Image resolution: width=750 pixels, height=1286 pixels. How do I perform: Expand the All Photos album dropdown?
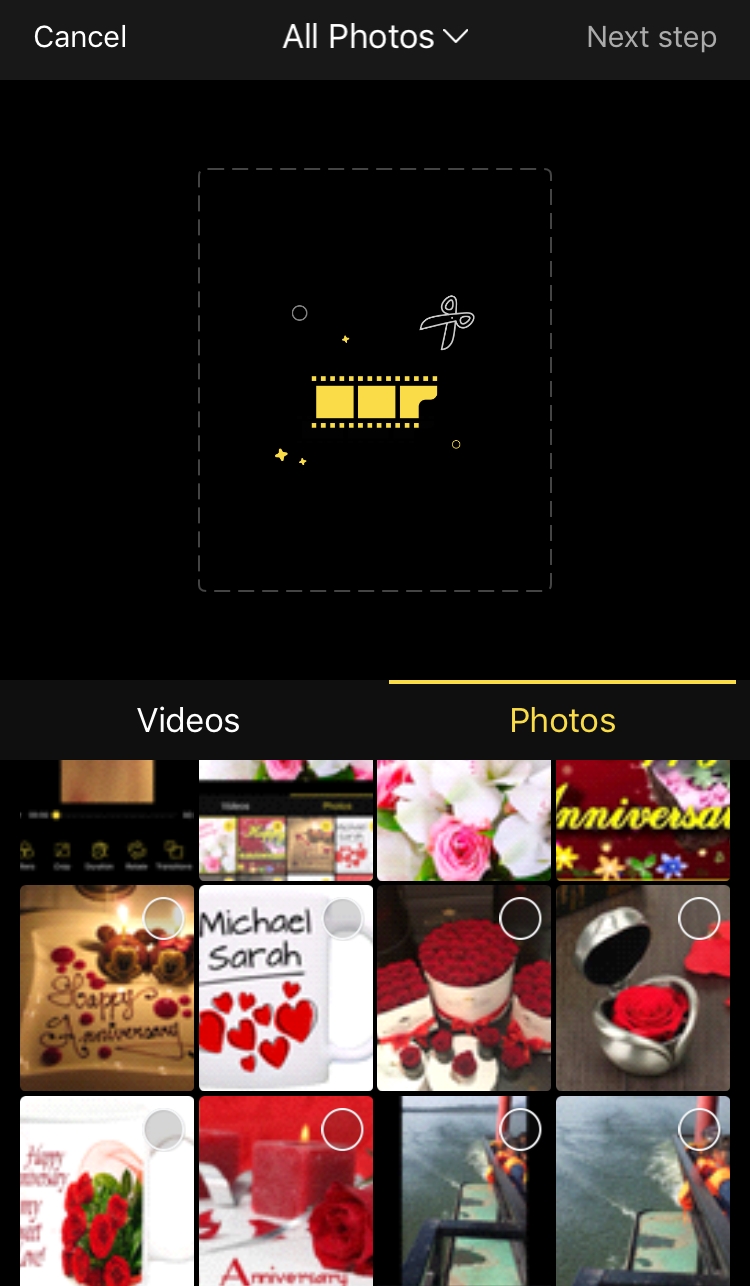pos(375,38)
